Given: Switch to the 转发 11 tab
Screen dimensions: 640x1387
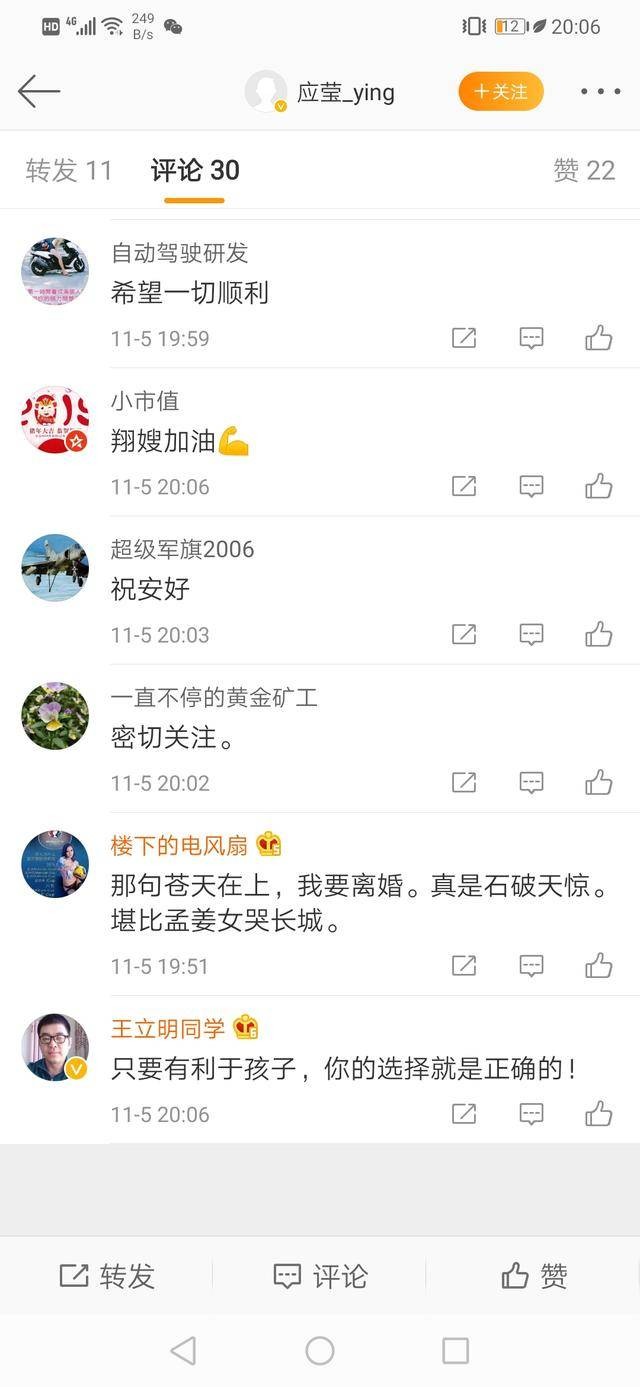Looking at the screenshot, I should pos(69,170).
